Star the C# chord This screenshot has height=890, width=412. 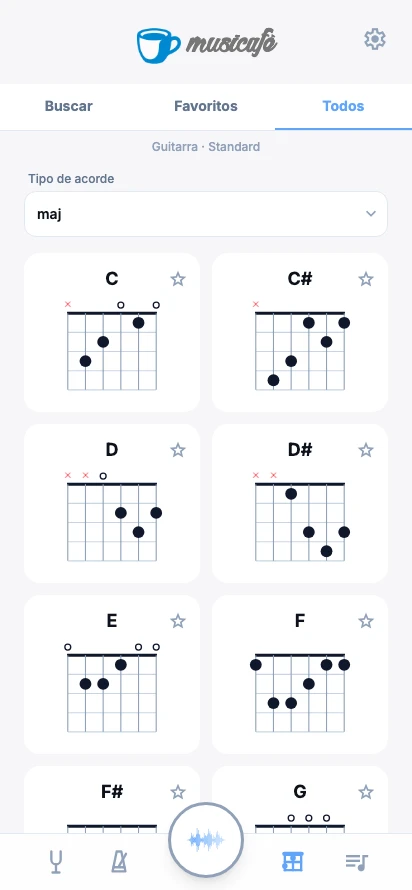coord(366,279)
